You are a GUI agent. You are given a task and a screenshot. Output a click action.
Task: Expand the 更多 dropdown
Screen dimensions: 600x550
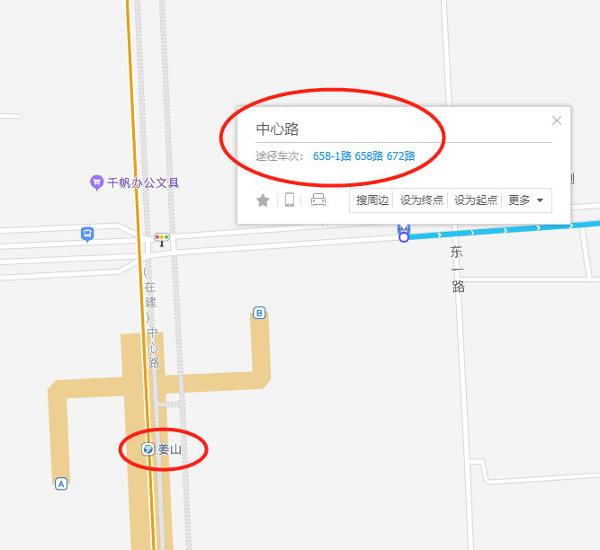[526, 200]
